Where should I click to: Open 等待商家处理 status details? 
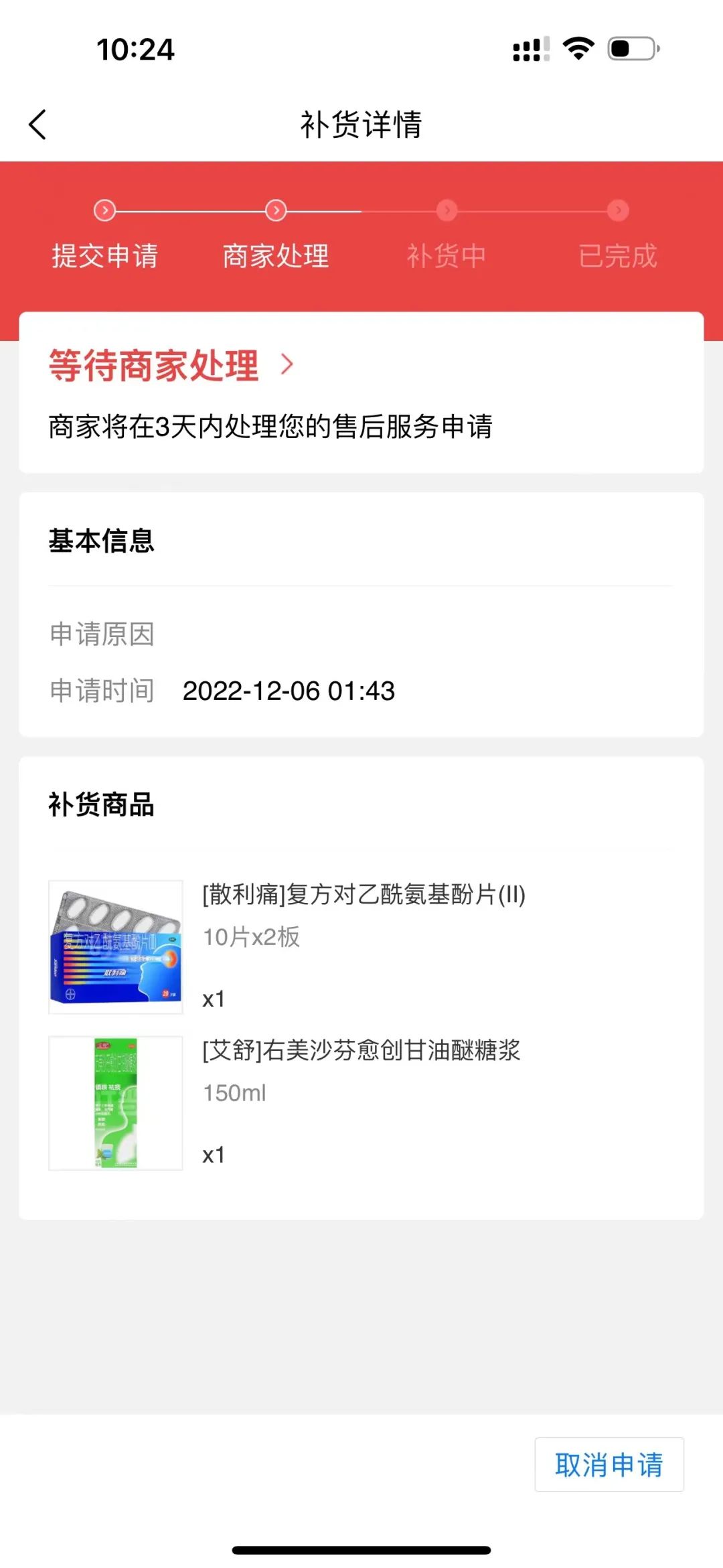[171, 366]
